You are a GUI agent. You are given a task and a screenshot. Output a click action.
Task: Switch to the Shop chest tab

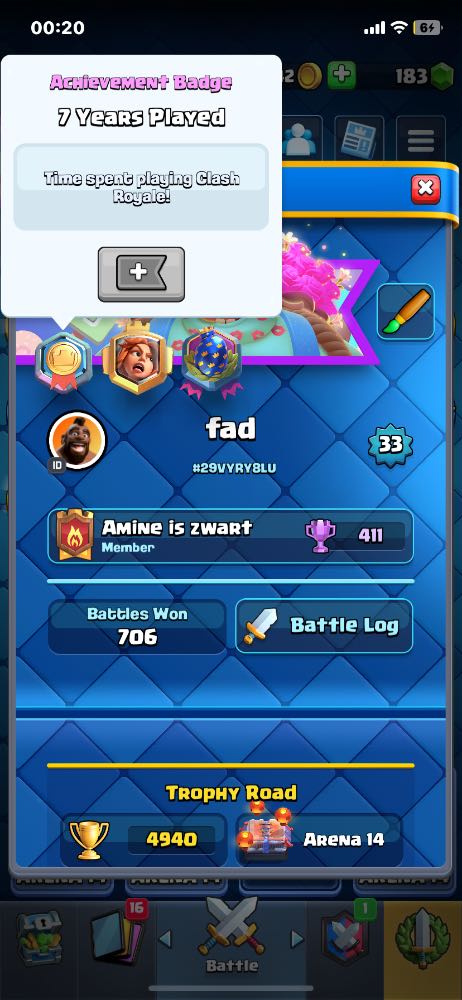coord(40,938)
